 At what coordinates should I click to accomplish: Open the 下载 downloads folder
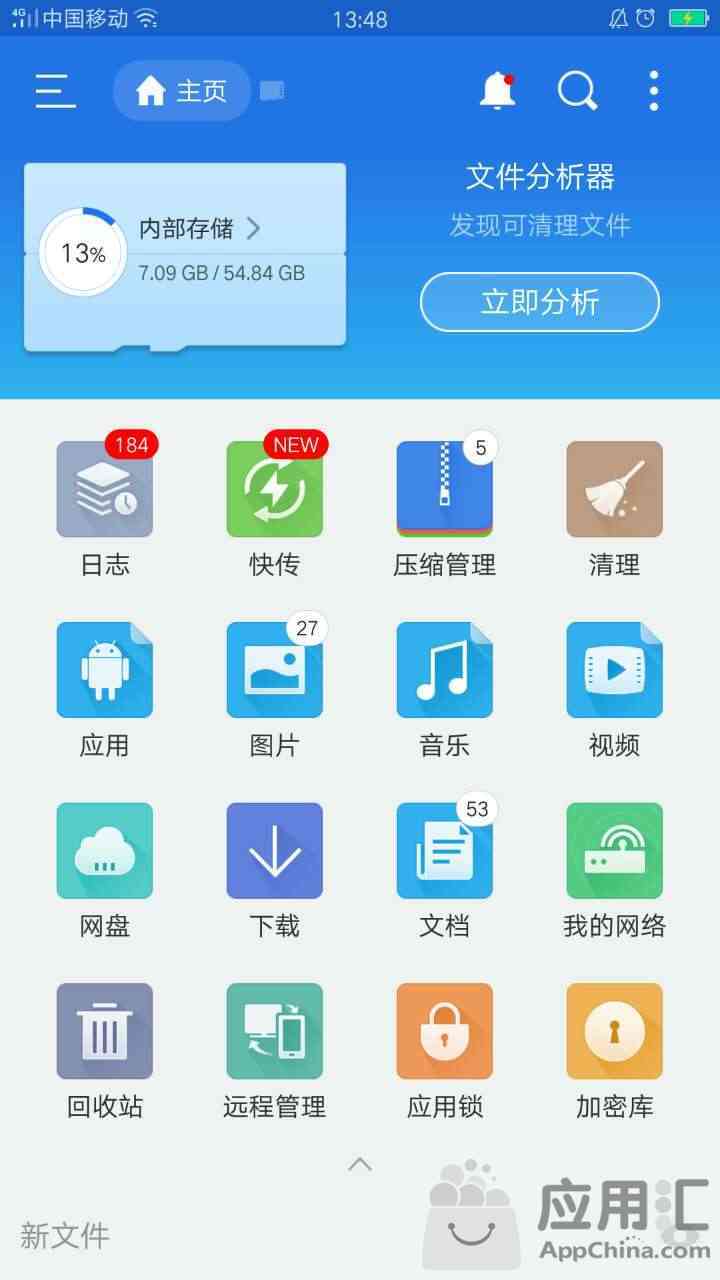point(275,851)
